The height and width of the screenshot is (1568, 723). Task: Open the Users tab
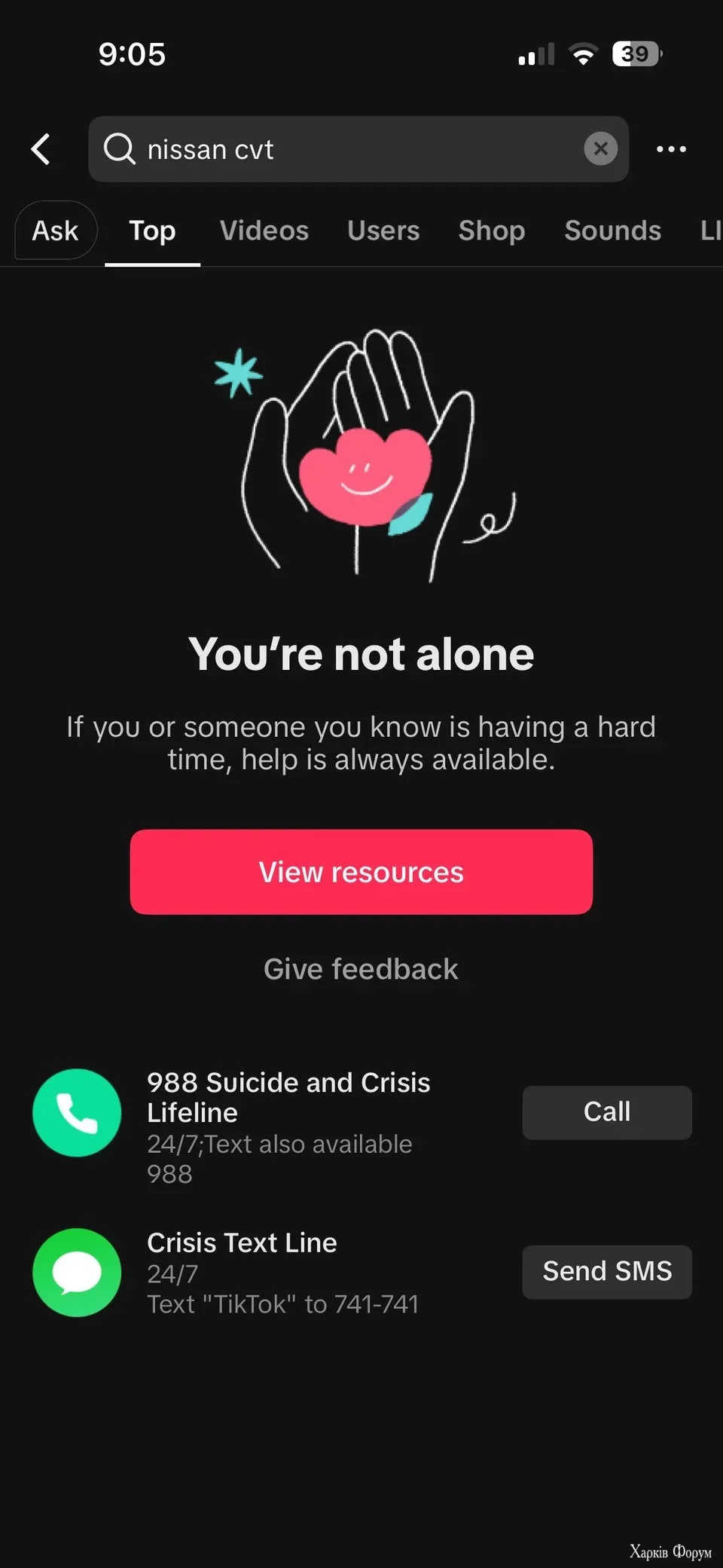point(383,231)
